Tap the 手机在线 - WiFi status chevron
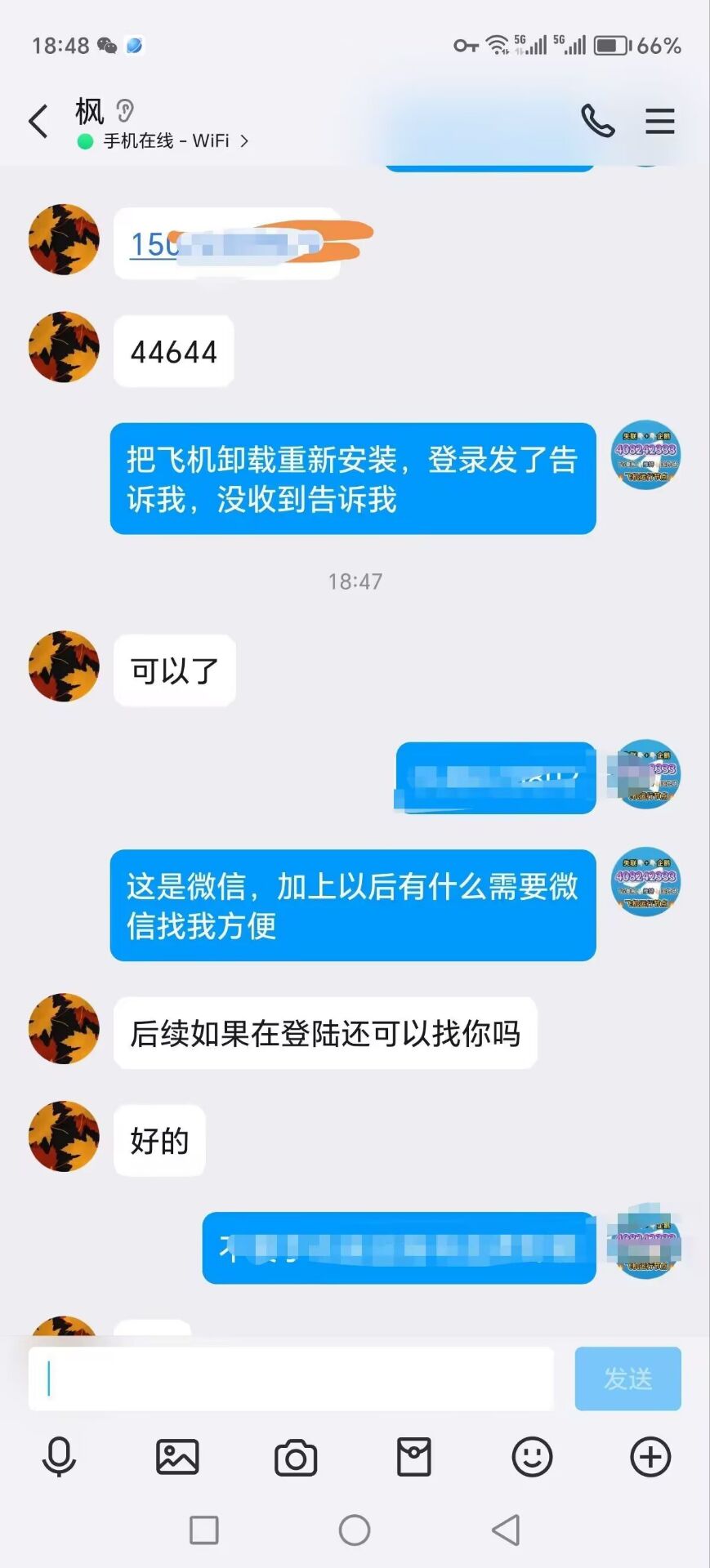 coord(243,141)
